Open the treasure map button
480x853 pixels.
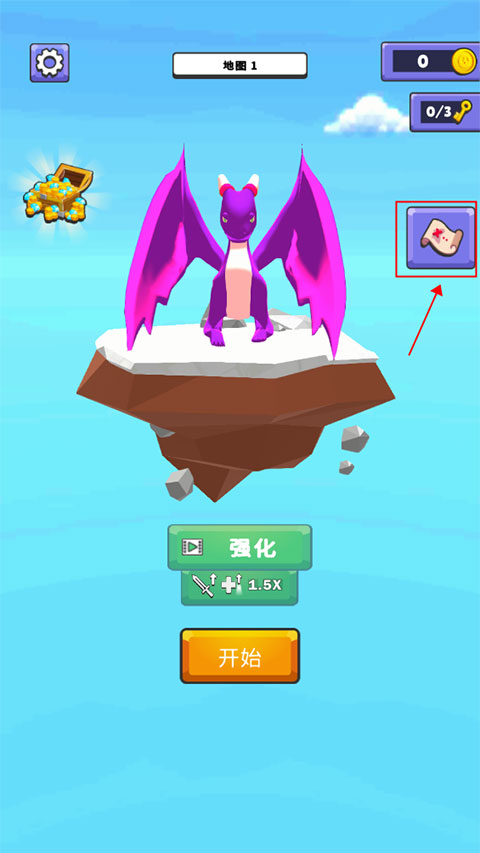click(x=441, y=238)
